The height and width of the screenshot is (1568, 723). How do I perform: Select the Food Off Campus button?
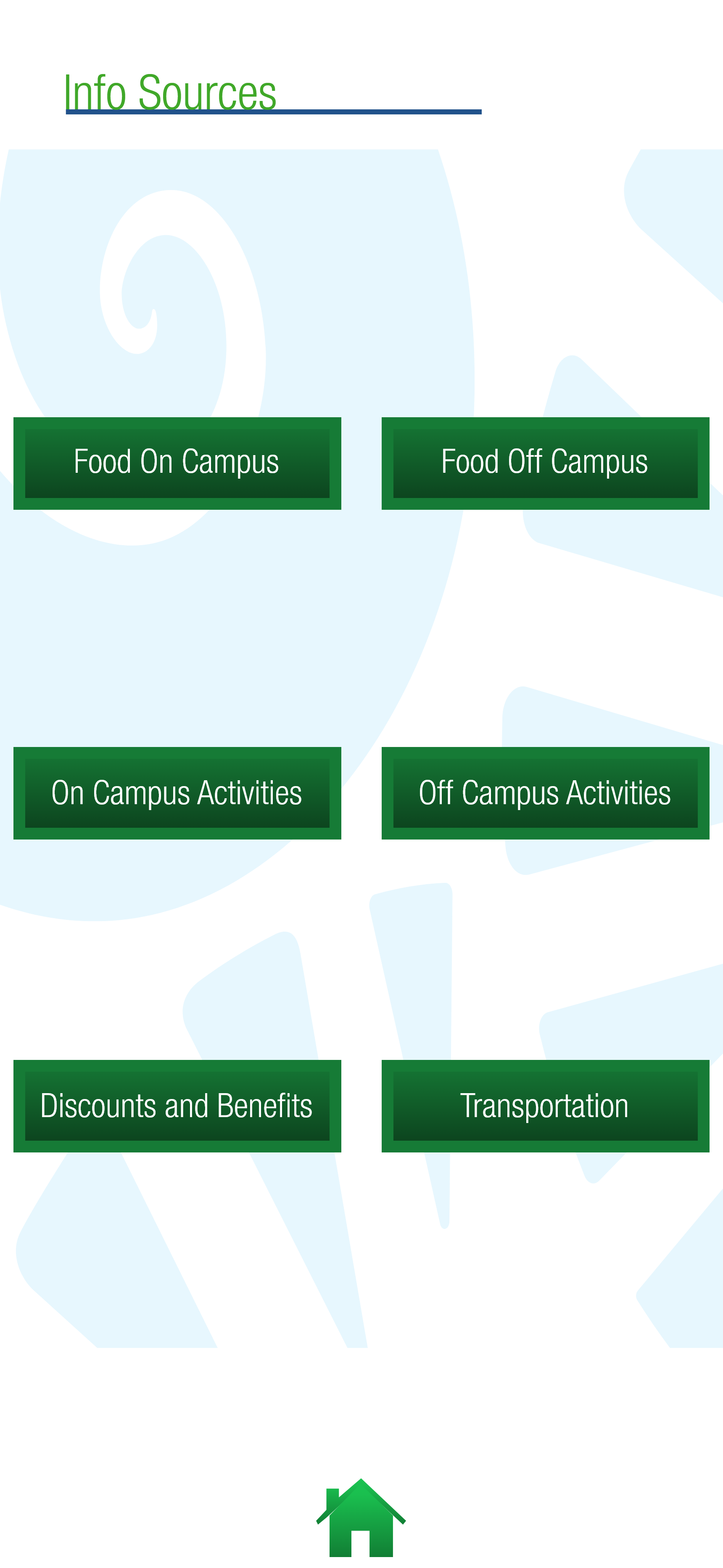coord(545,463)
